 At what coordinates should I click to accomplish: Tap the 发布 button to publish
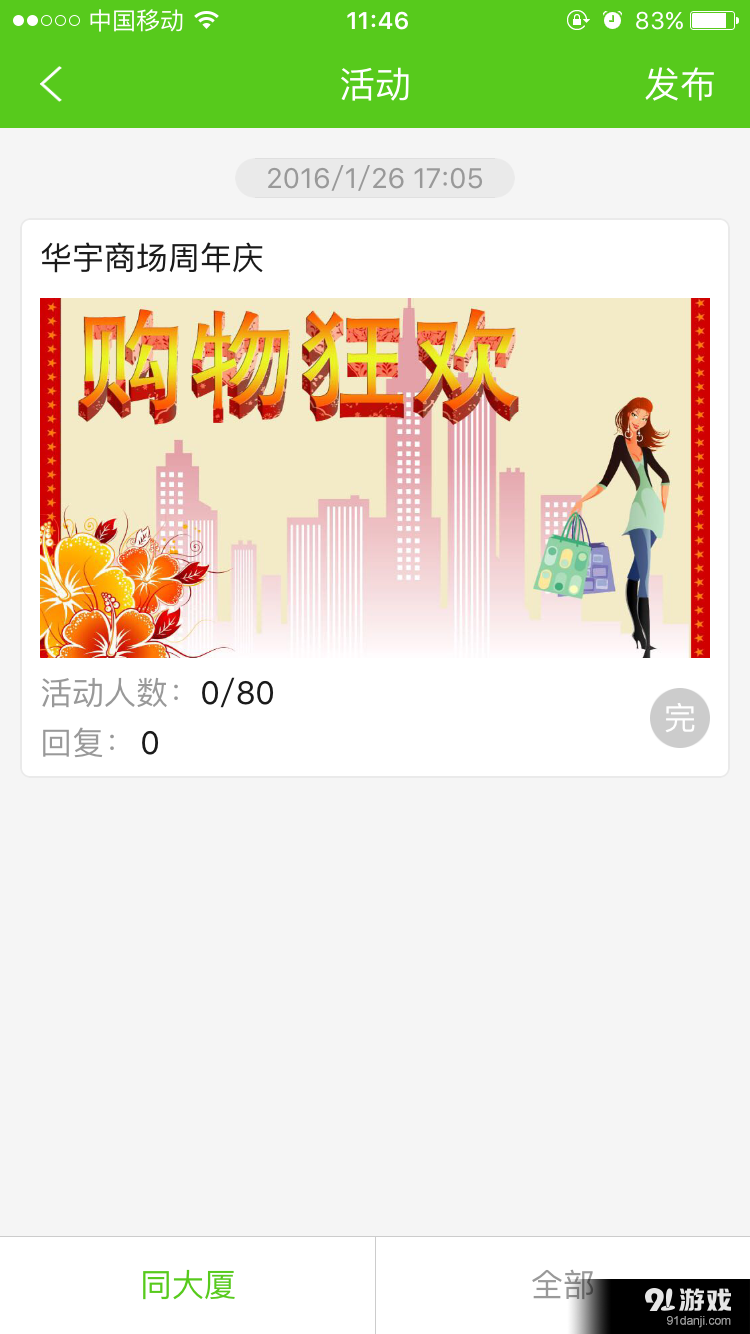pyautogui.click(x=679, y=84)
